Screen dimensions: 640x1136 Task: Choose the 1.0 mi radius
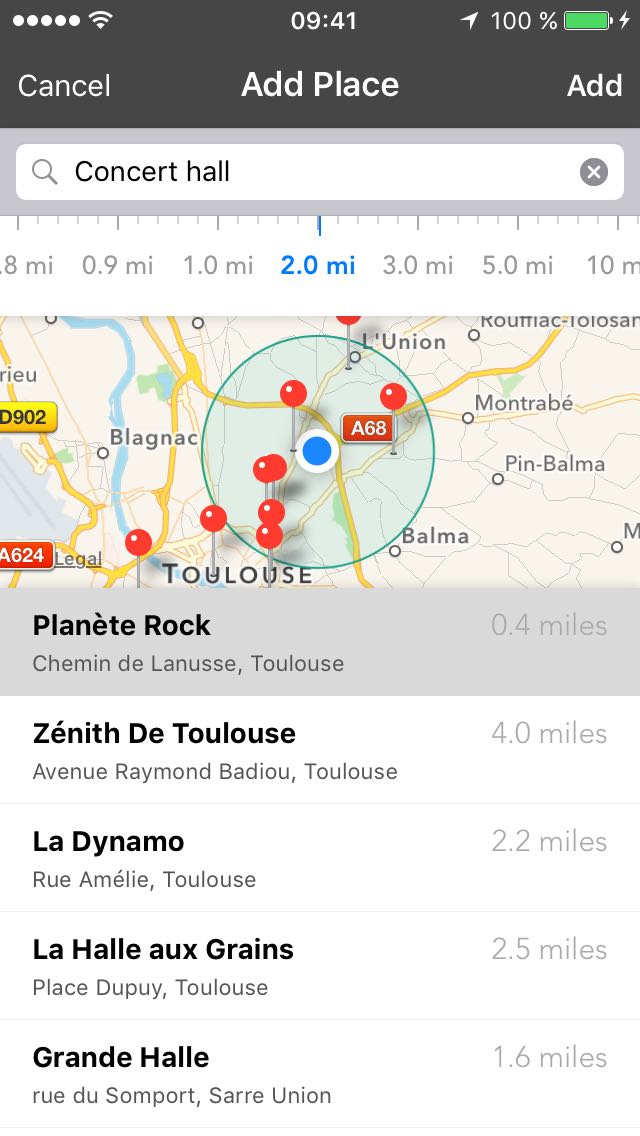[218, 265]
